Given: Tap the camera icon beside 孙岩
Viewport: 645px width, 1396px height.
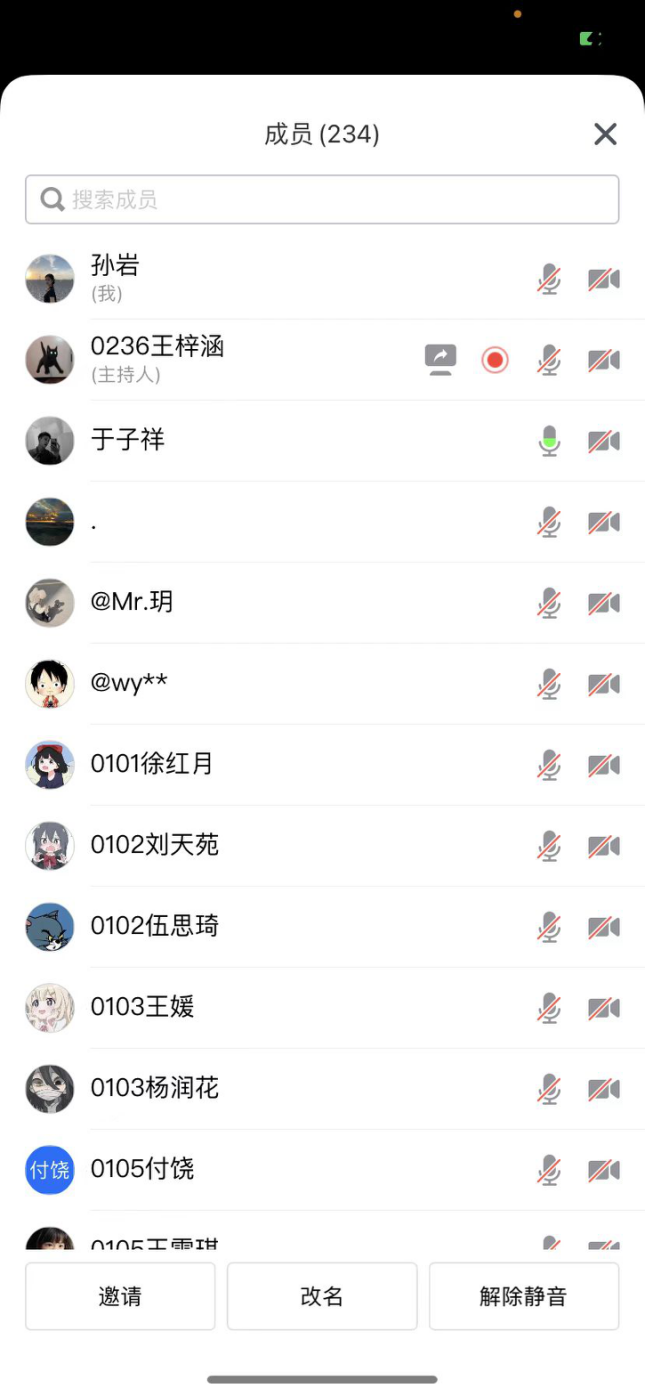Looking at the screenshot, I should coord(603,279).
